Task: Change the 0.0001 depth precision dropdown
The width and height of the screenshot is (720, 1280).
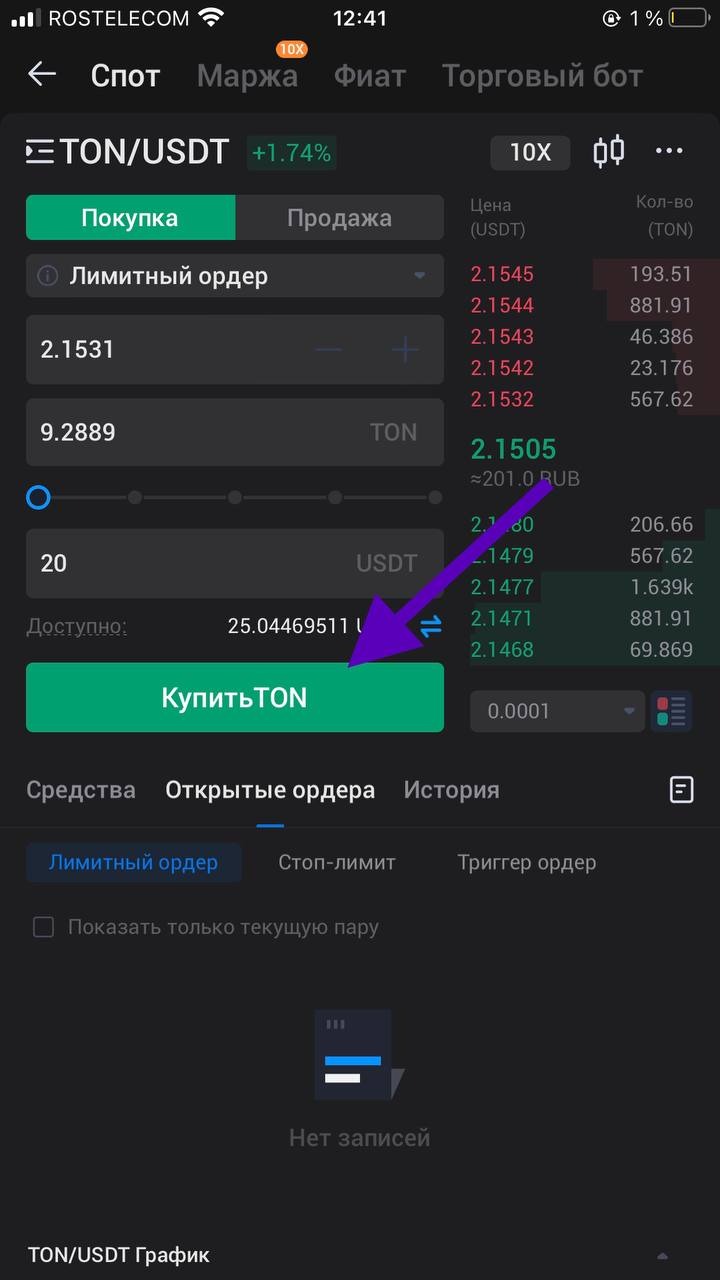Action: [556, 711]
